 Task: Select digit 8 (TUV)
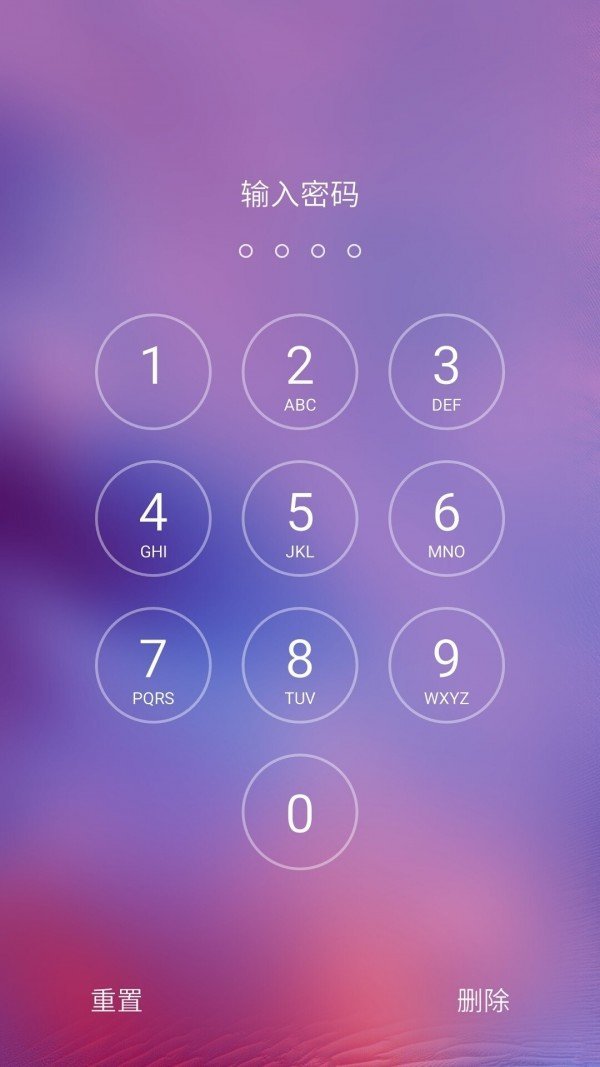300,665
